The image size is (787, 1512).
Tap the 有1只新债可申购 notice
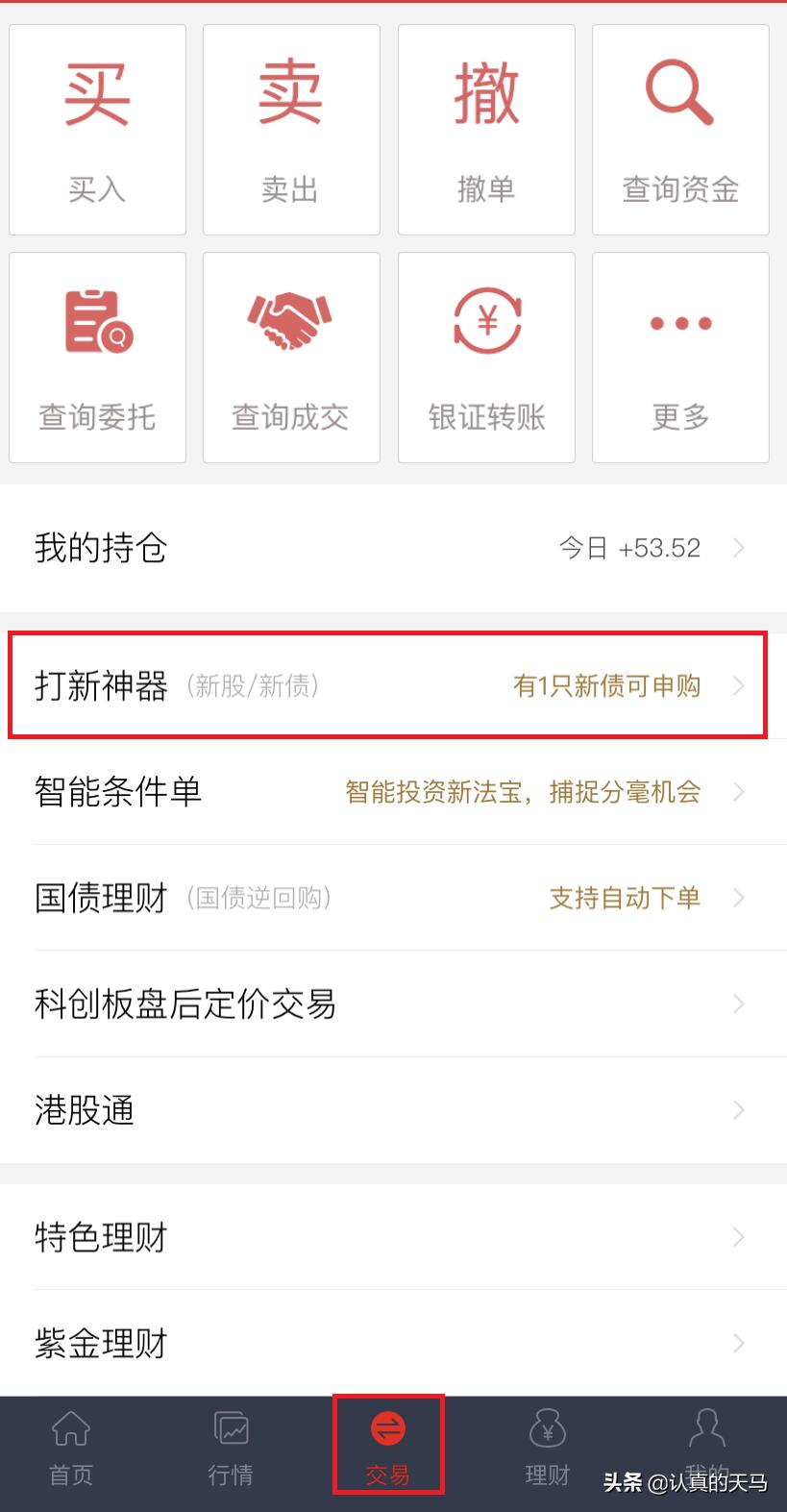pos(606,685)
